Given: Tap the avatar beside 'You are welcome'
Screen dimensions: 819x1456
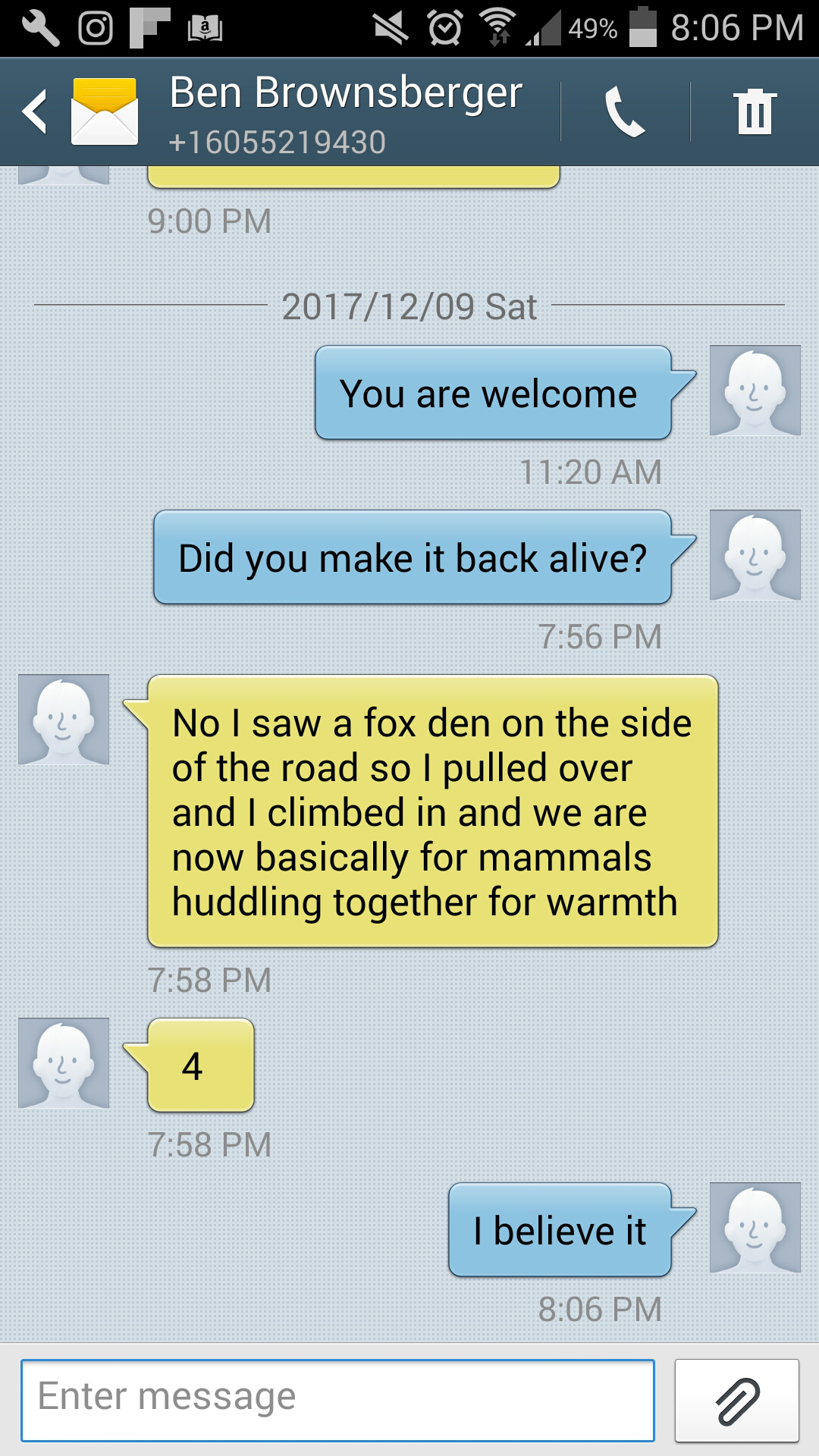Looking at the screenshot, I should coord(755,391).
